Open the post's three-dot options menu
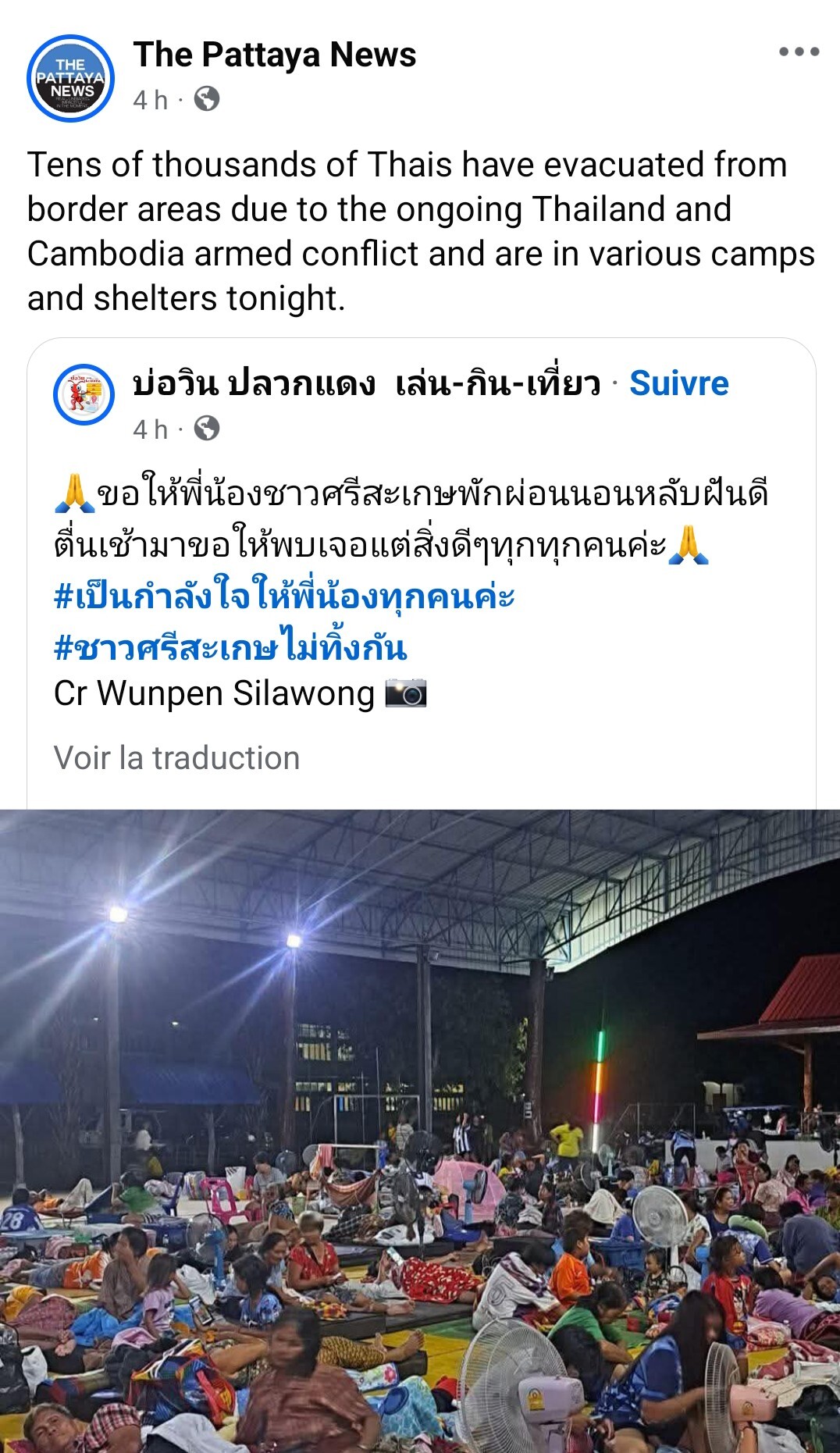Screen dimensions: 840x1453 pos(799,52)
